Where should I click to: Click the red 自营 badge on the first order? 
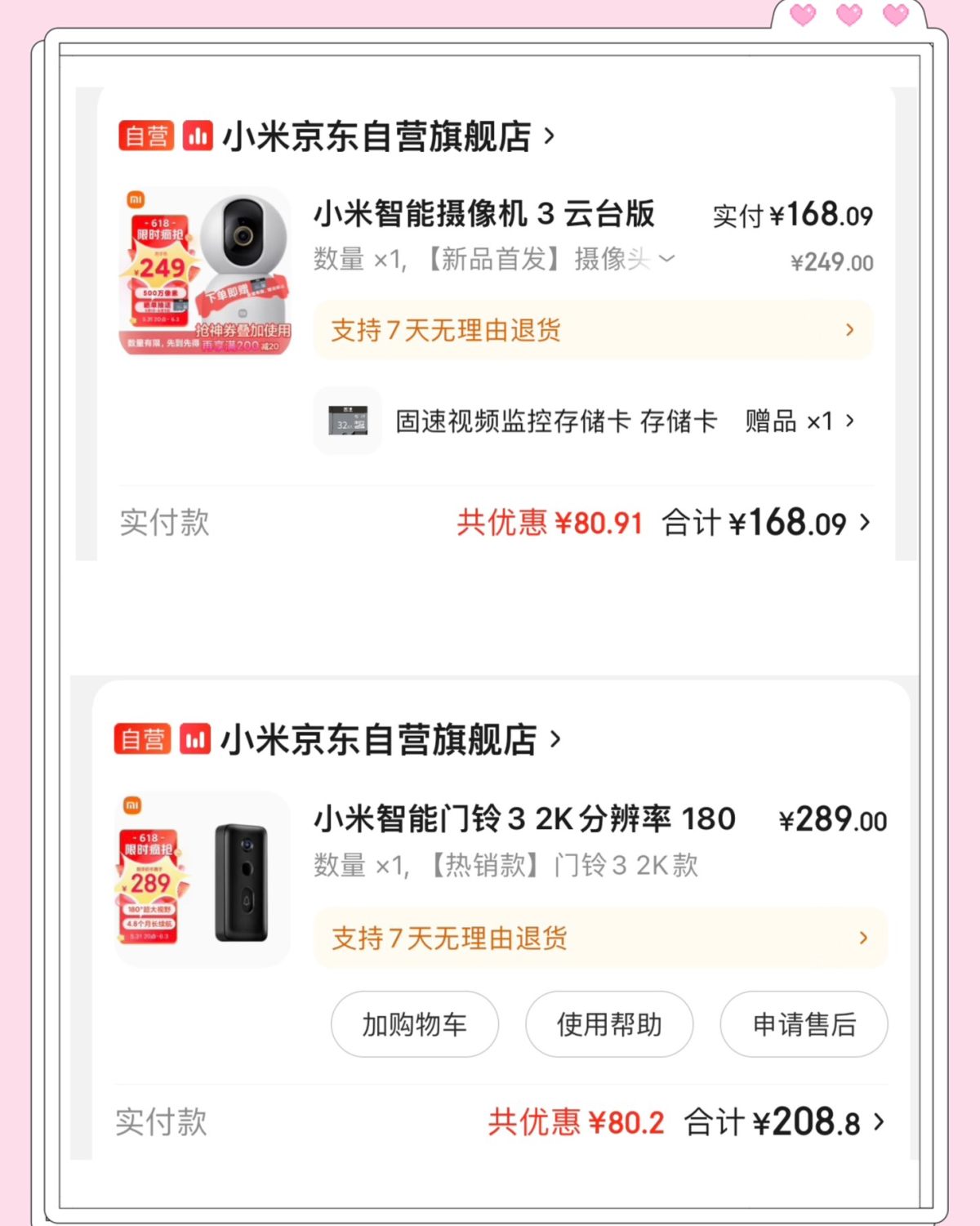pyautogui.click(x=145, y=136)
